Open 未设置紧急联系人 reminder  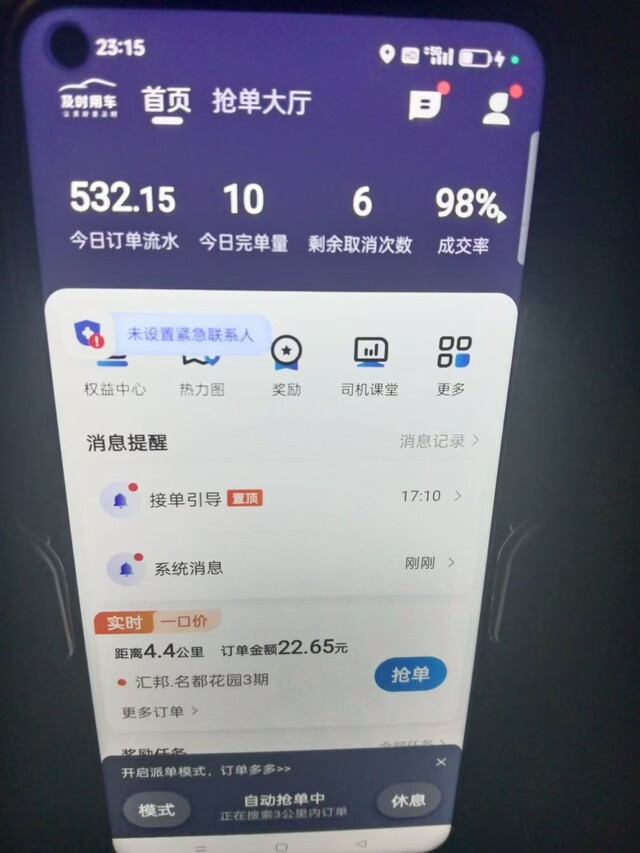tap(168, 335)
